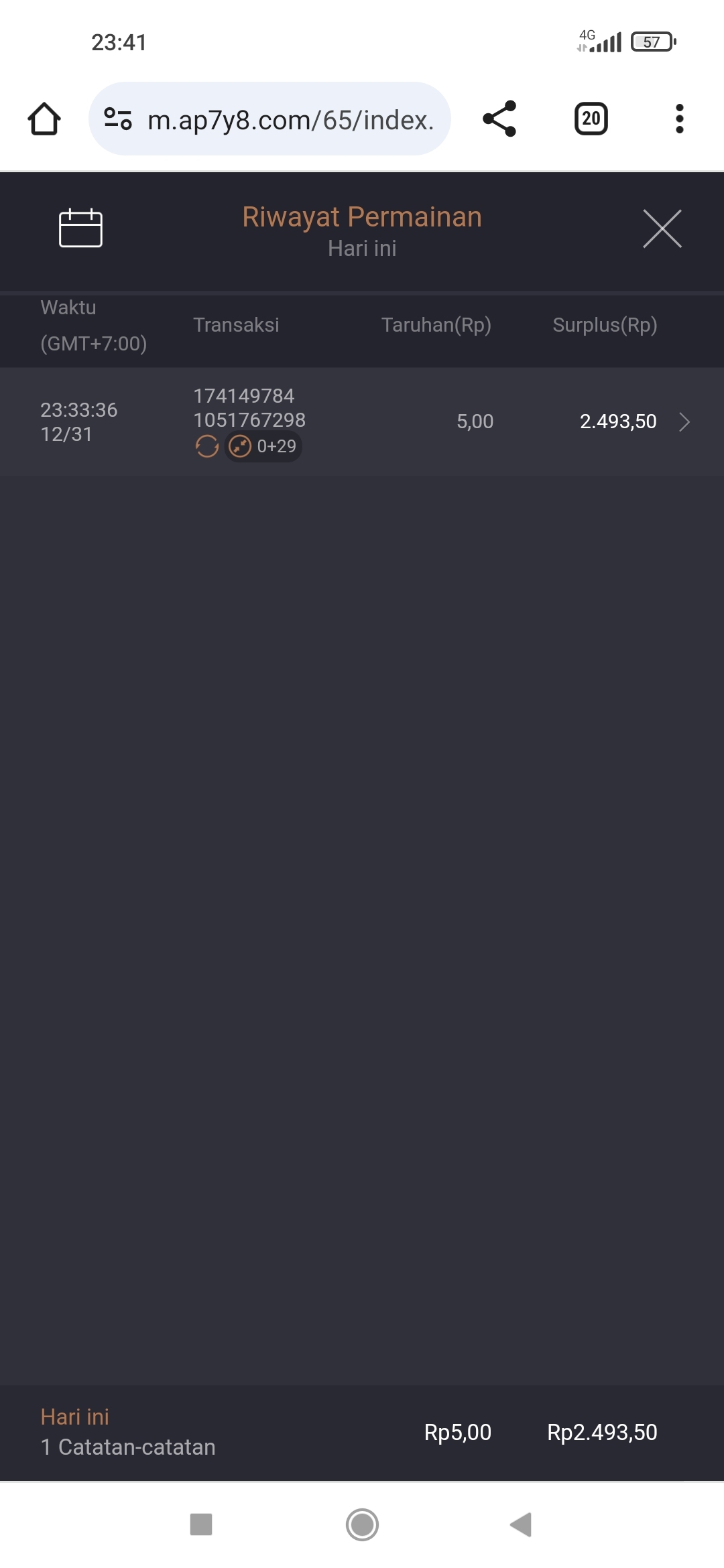This screenshot has height=1568, width=724.
Task: Open the browser overflow menu
Action: [x=679, y=119]
